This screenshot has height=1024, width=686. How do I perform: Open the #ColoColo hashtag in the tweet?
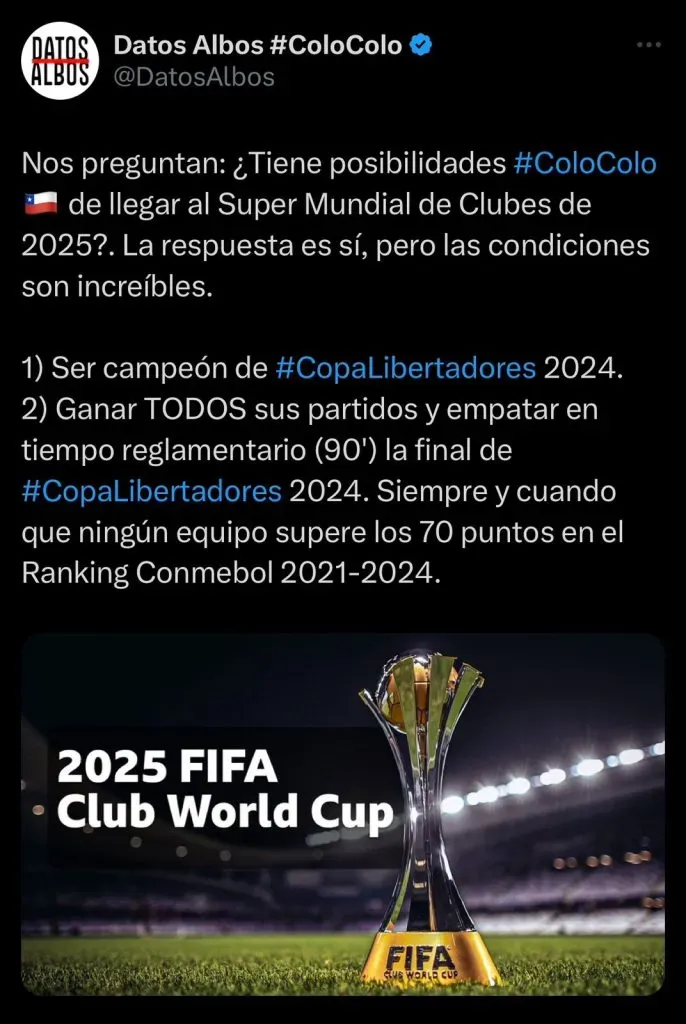pyautogui.click(x=584, y=162)
